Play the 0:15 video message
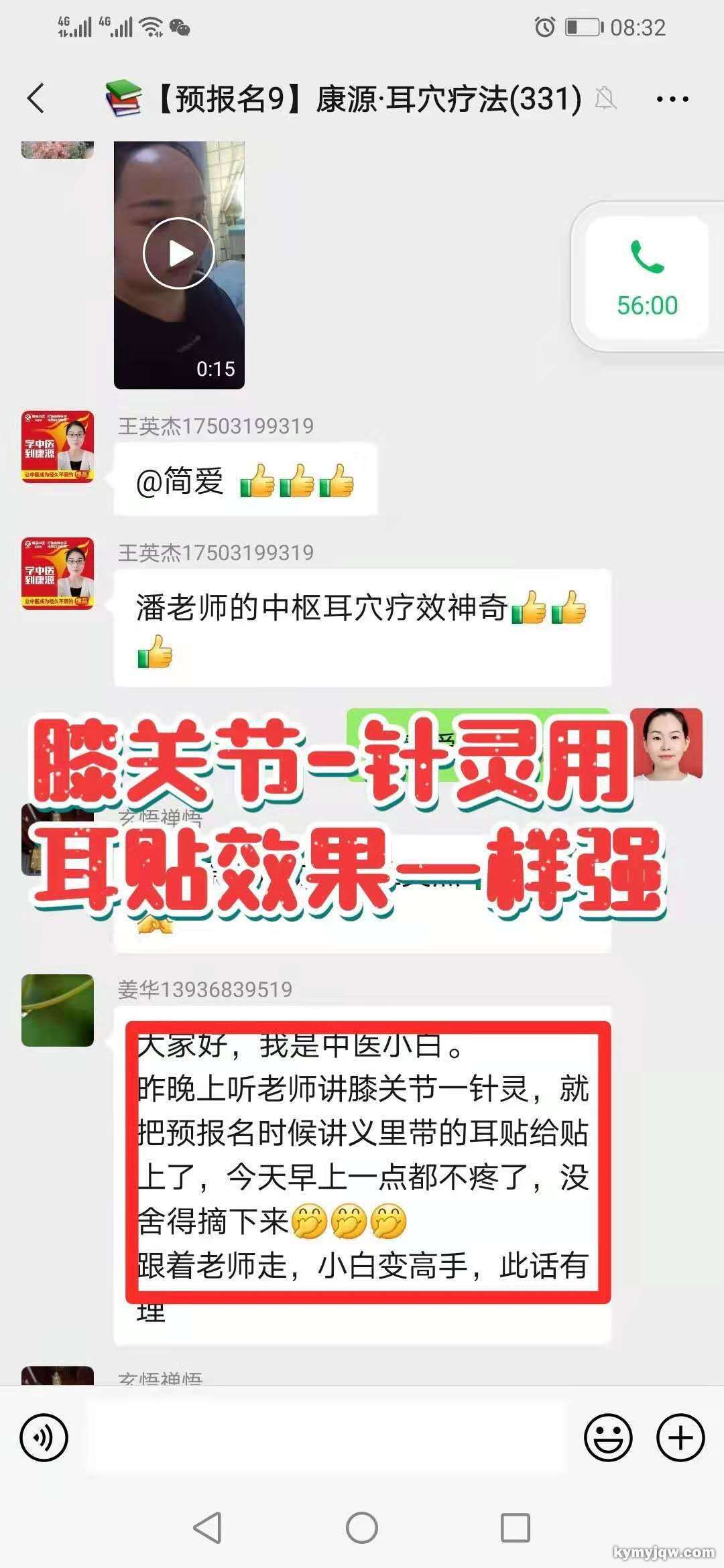 coord(178,254)
